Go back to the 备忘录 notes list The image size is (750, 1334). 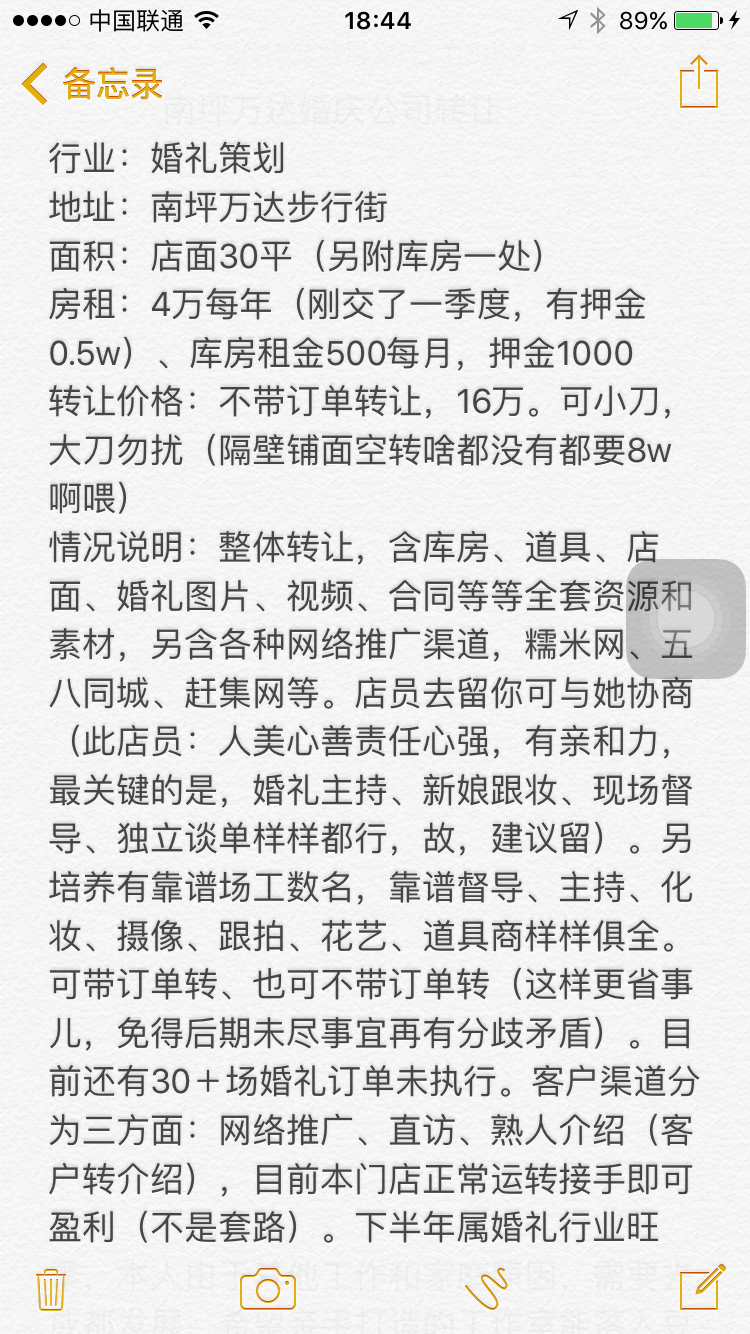[x=91, y=84]
